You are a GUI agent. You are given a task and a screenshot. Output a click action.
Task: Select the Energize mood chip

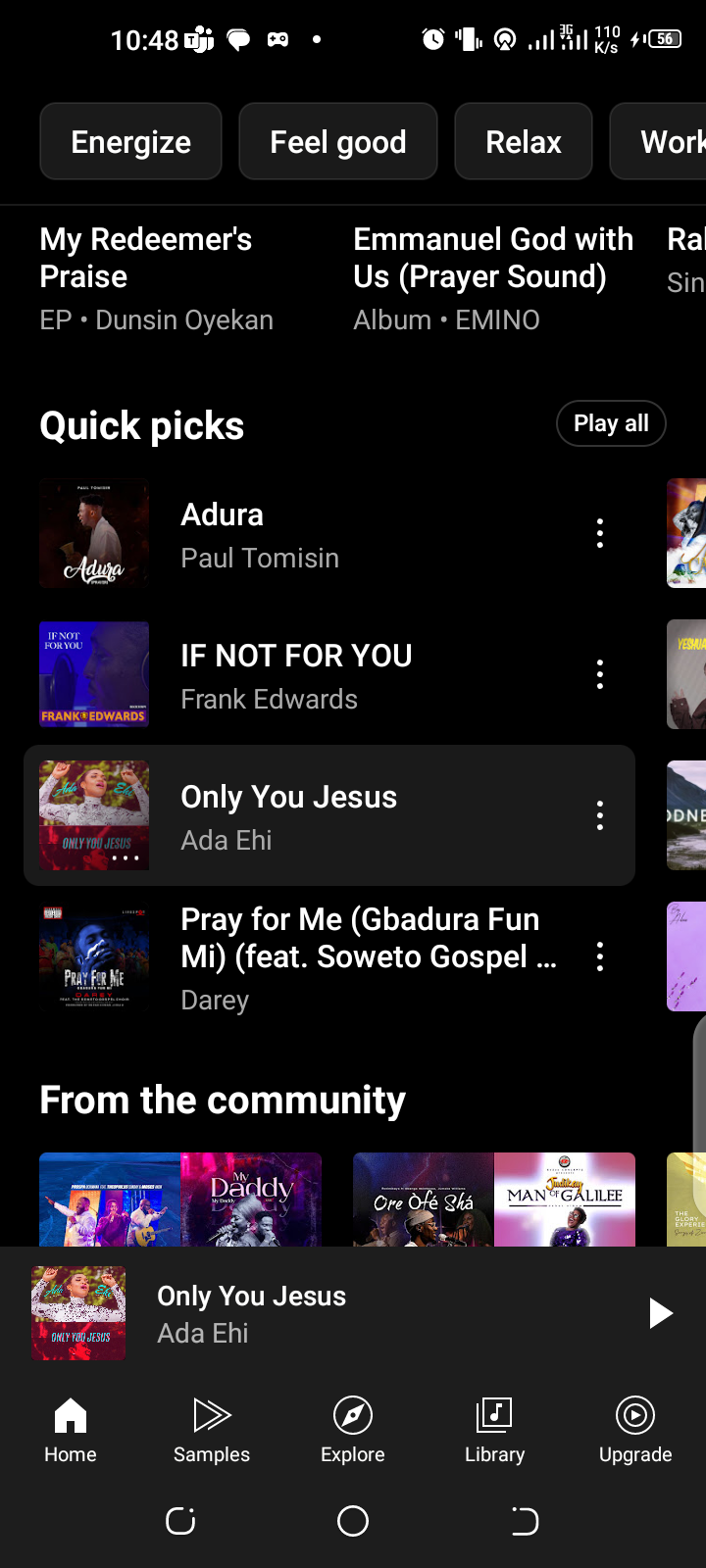coord(130,142)
